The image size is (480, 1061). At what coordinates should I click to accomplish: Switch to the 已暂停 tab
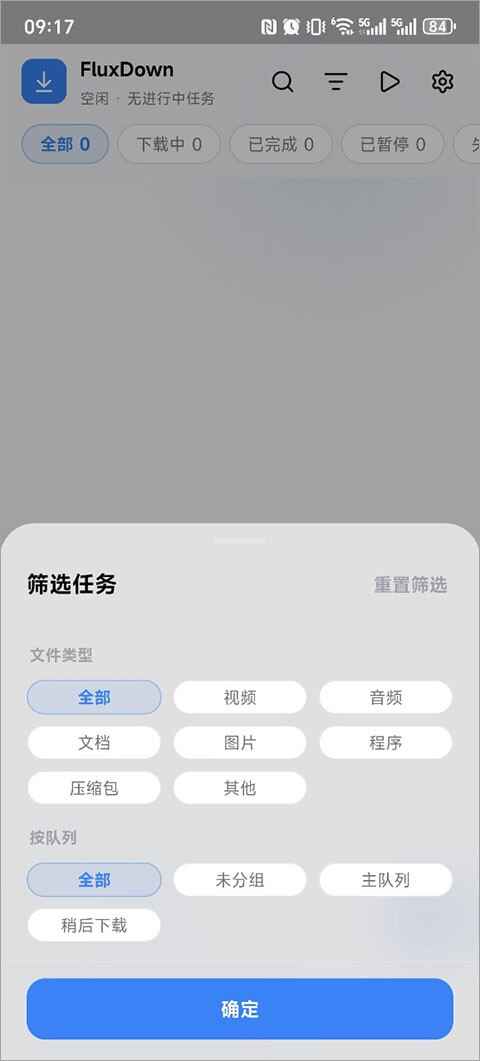coord(393,144)
